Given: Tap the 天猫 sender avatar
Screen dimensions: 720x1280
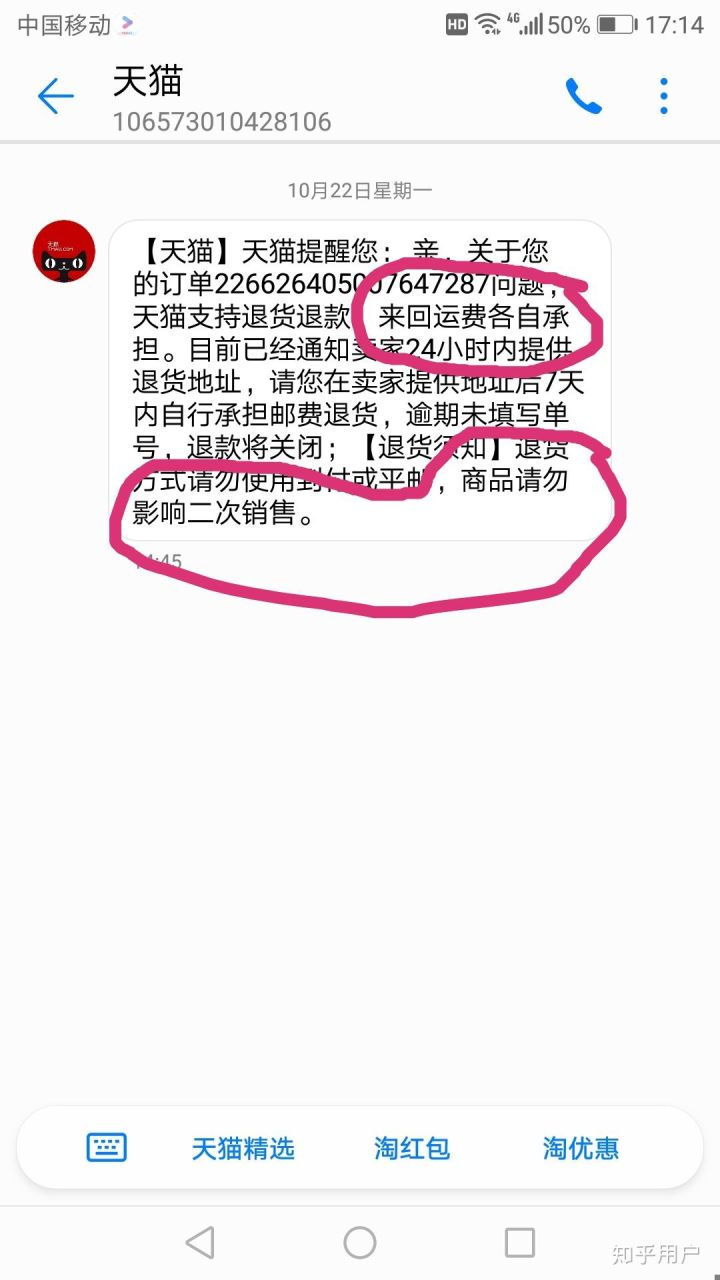Looking at the screenshot, I should tap(64, 252).
